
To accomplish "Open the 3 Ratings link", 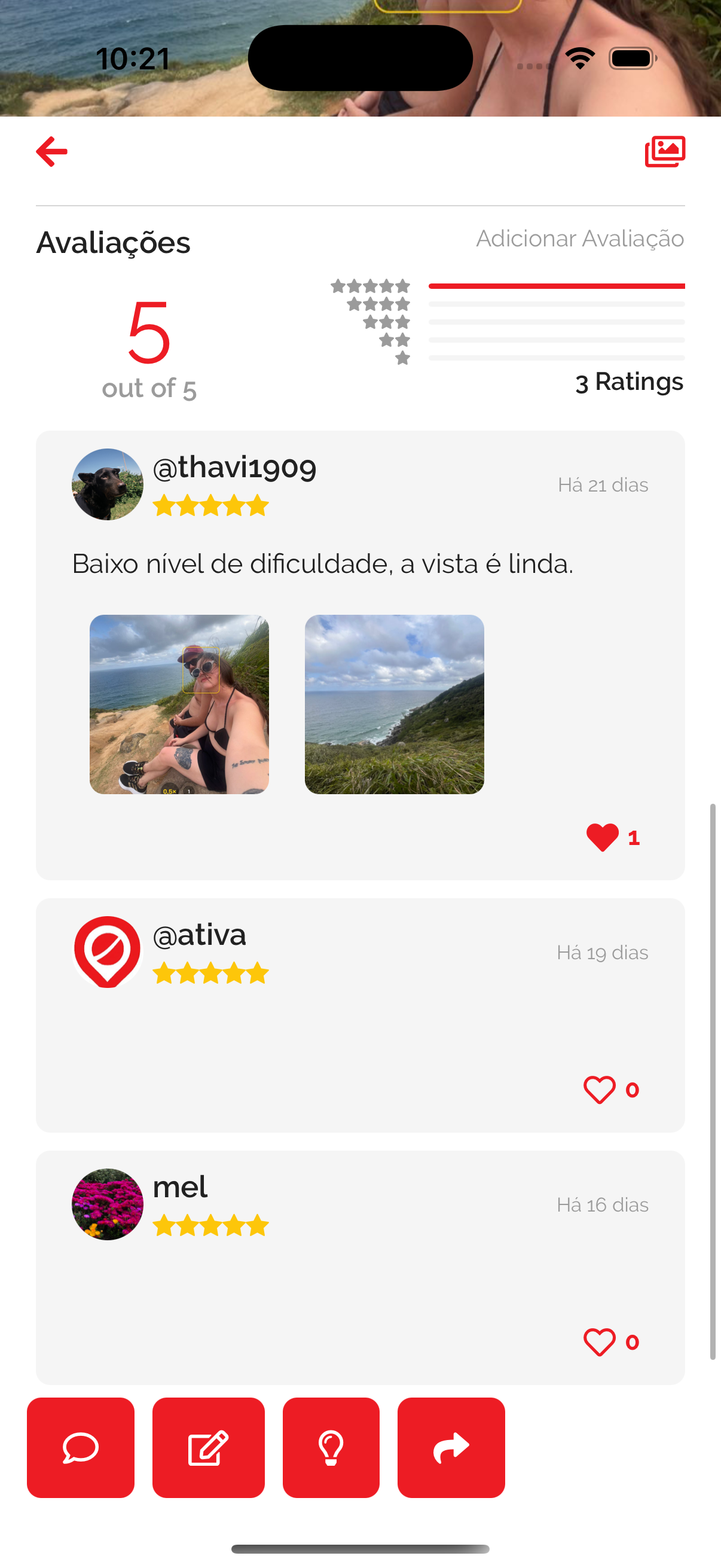I will tap(629, 383).
